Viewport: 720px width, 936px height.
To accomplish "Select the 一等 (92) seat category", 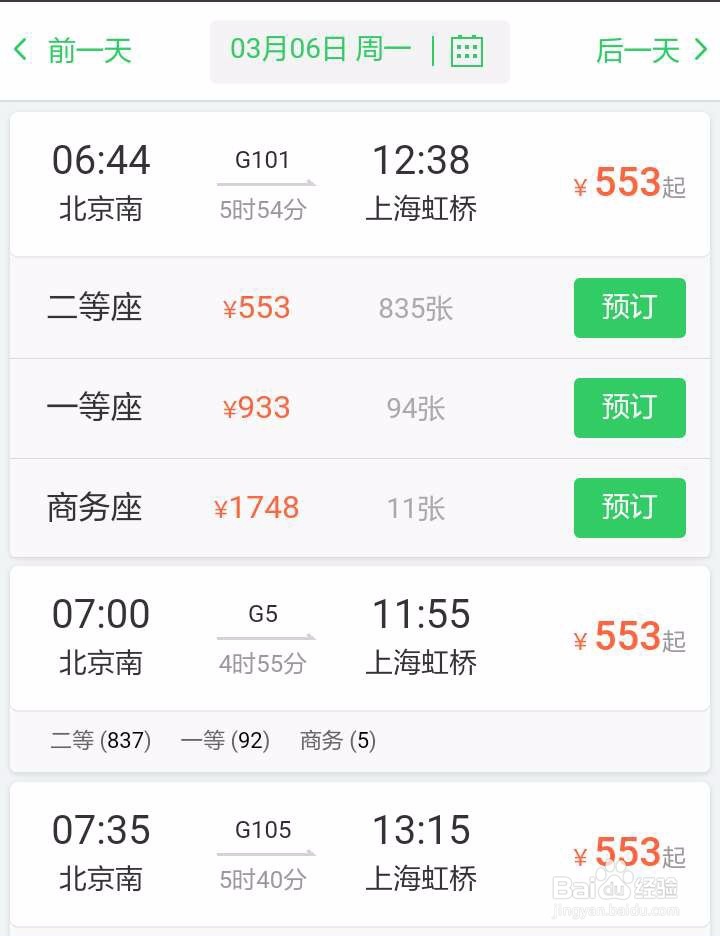I will tap(226, 740).
